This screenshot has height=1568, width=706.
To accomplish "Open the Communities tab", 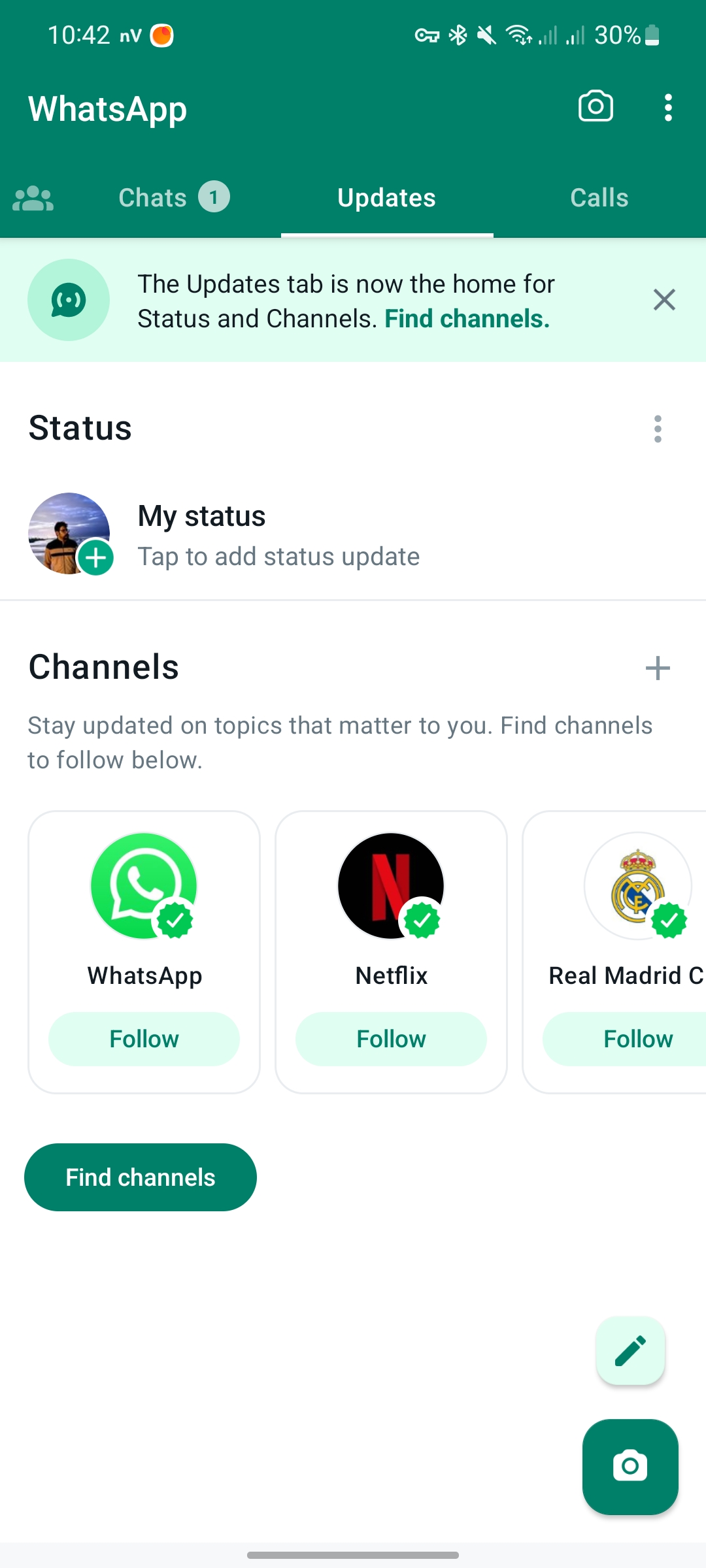I will click(33, 198).
